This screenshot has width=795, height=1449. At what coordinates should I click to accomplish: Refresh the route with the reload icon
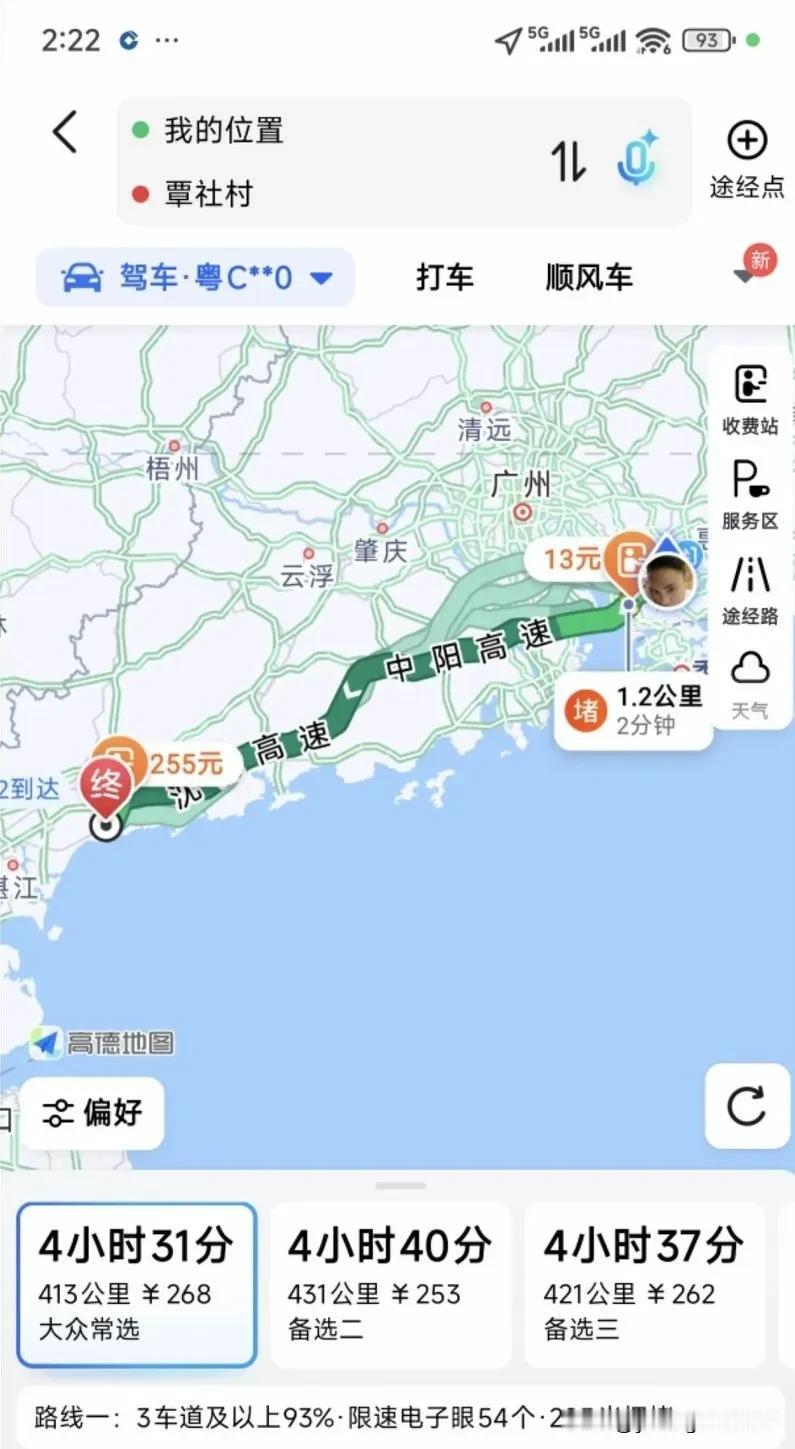pos(745,1108)
